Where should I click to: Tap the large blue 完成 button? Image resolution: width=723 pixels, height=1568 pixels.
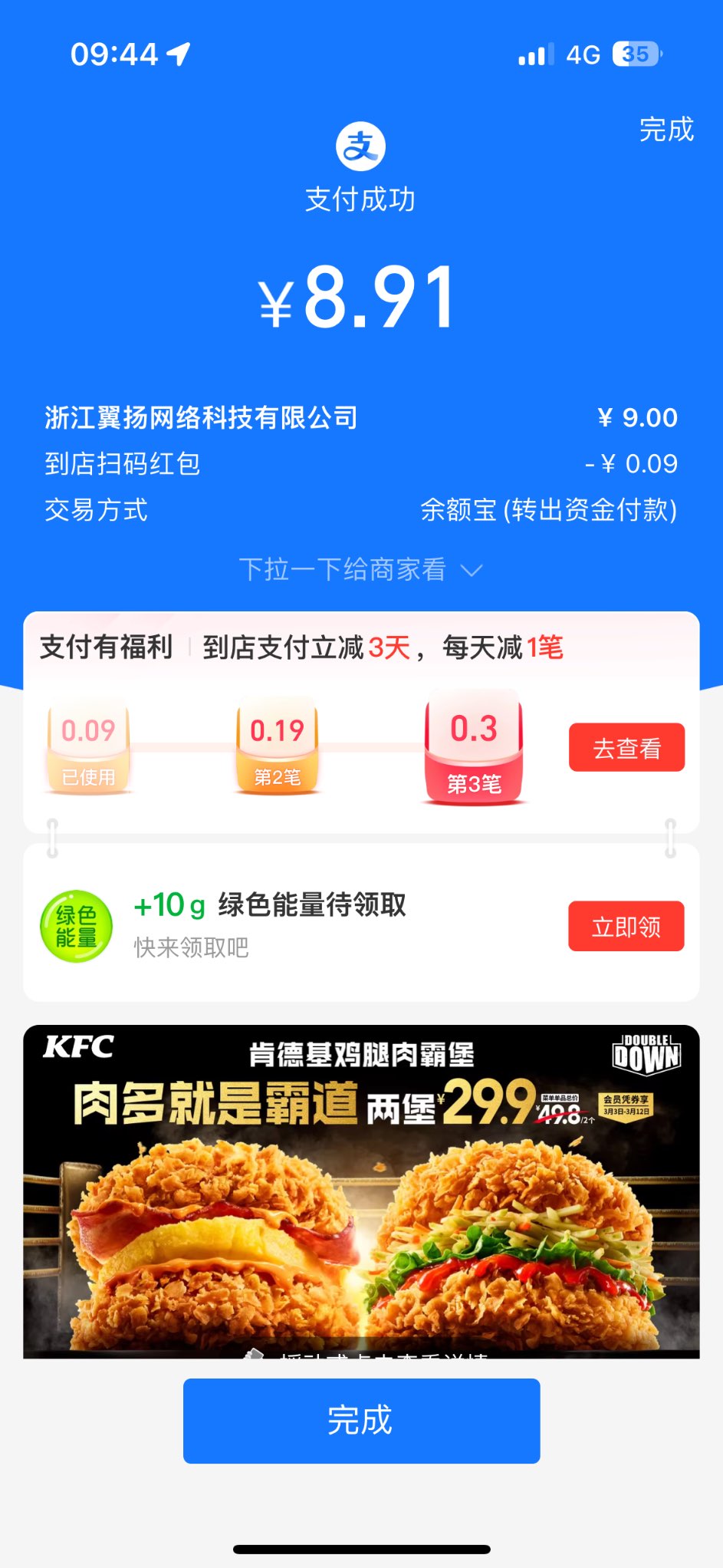(x=361, y=1421)
